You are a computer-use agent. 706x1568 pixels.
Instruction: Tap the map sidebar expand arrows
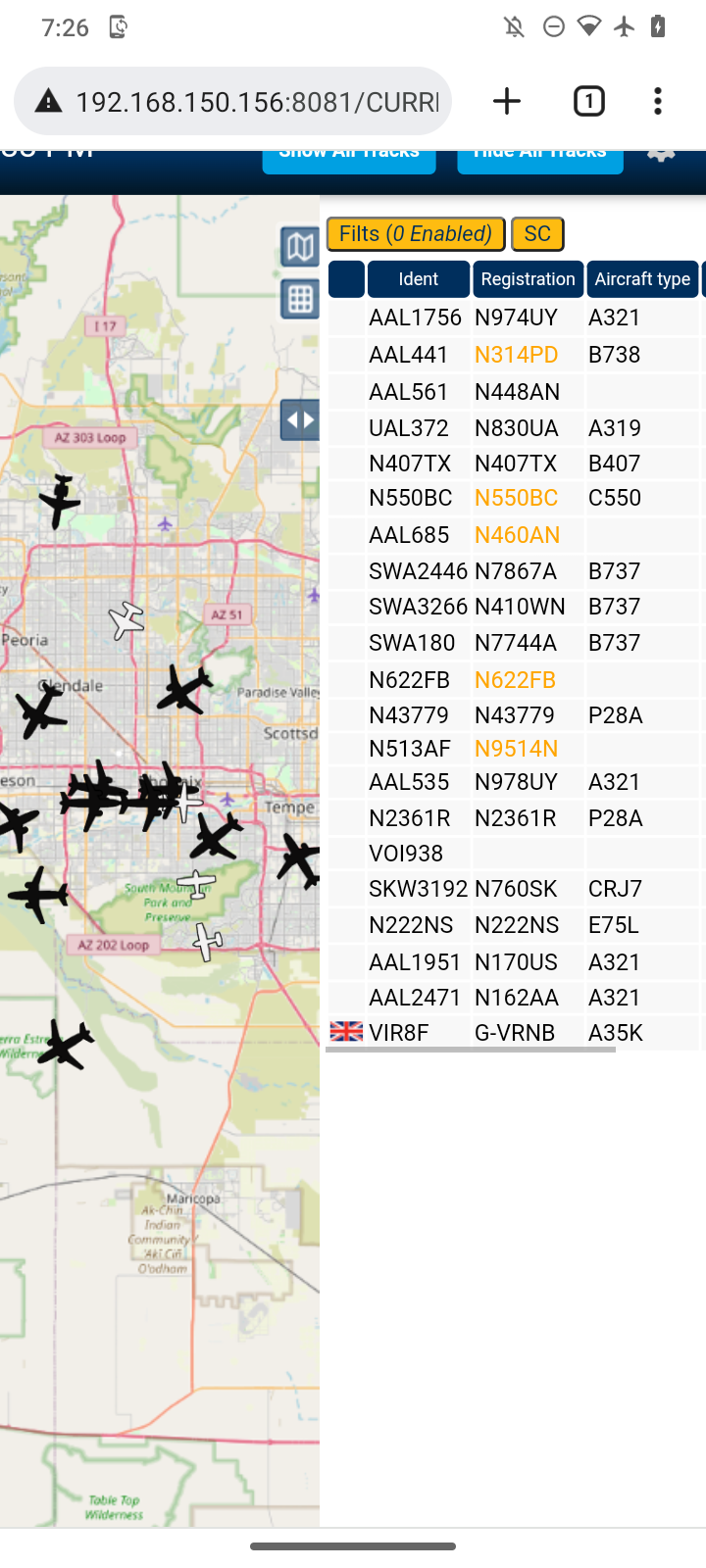pyautogui.click(x=300, y=420)
